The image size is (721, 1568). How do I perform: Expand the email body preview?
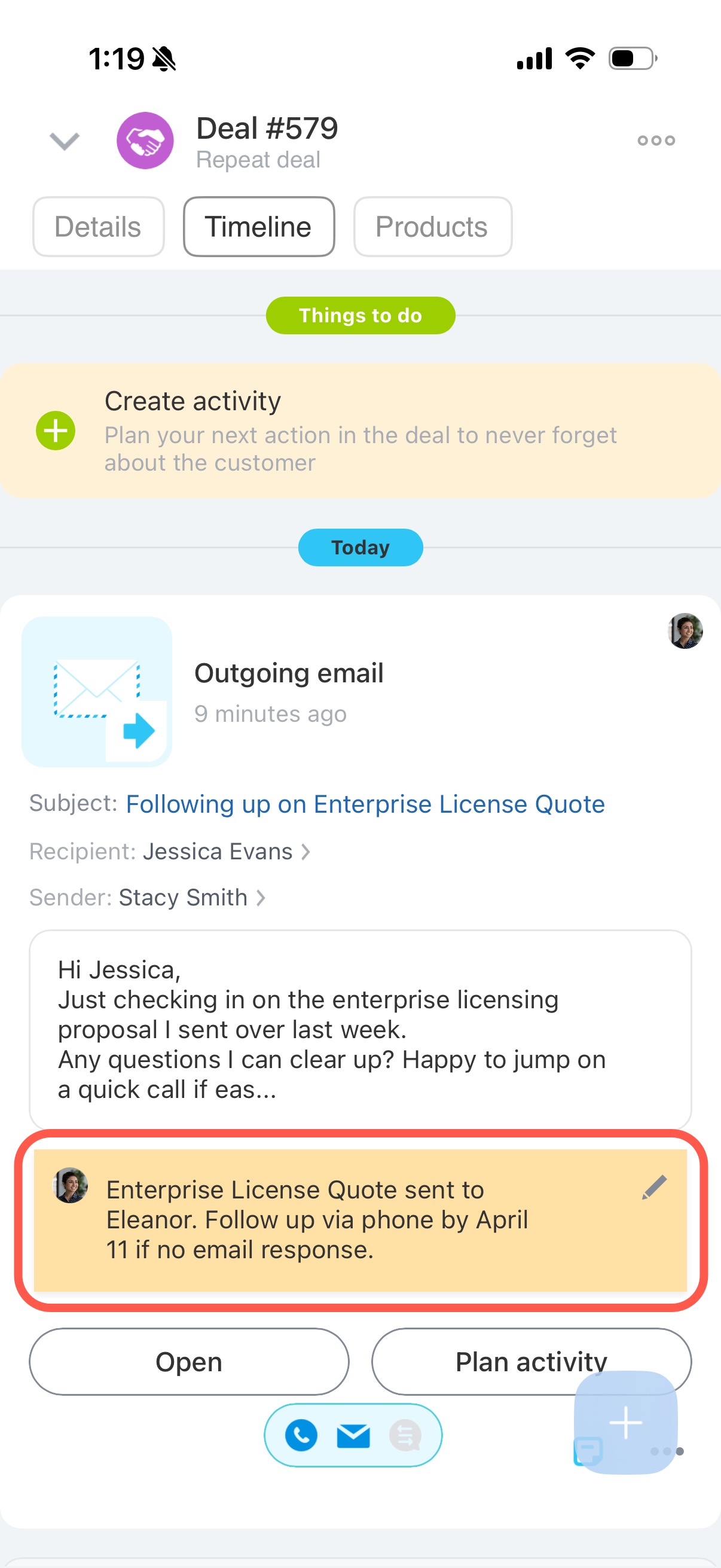pos(360,1029)
